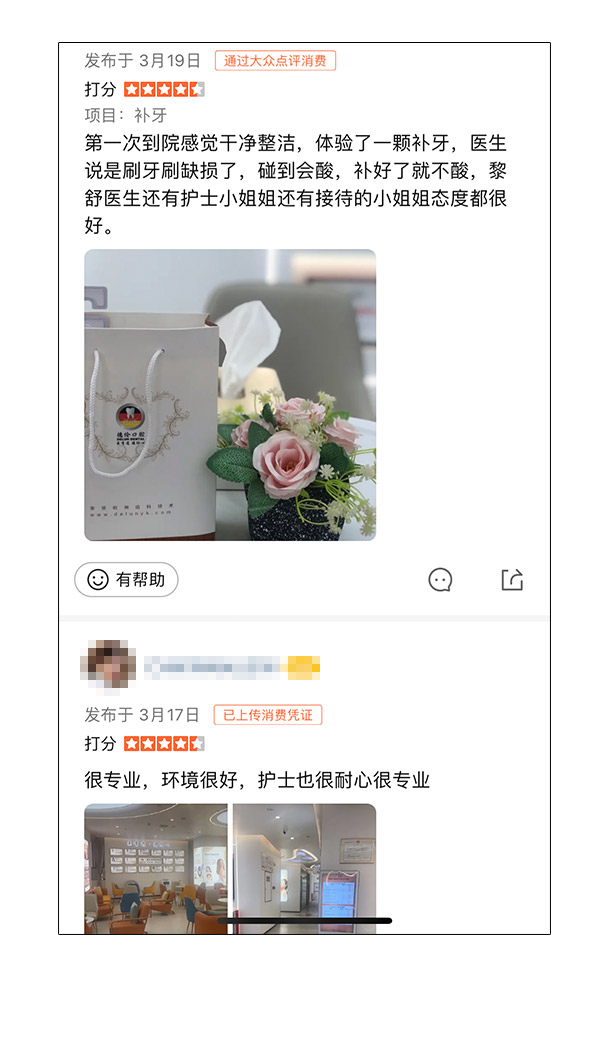The image size is (609, 1062).
Task: Open the hallway photo in the second review
Action: click(x=305, y=869)
